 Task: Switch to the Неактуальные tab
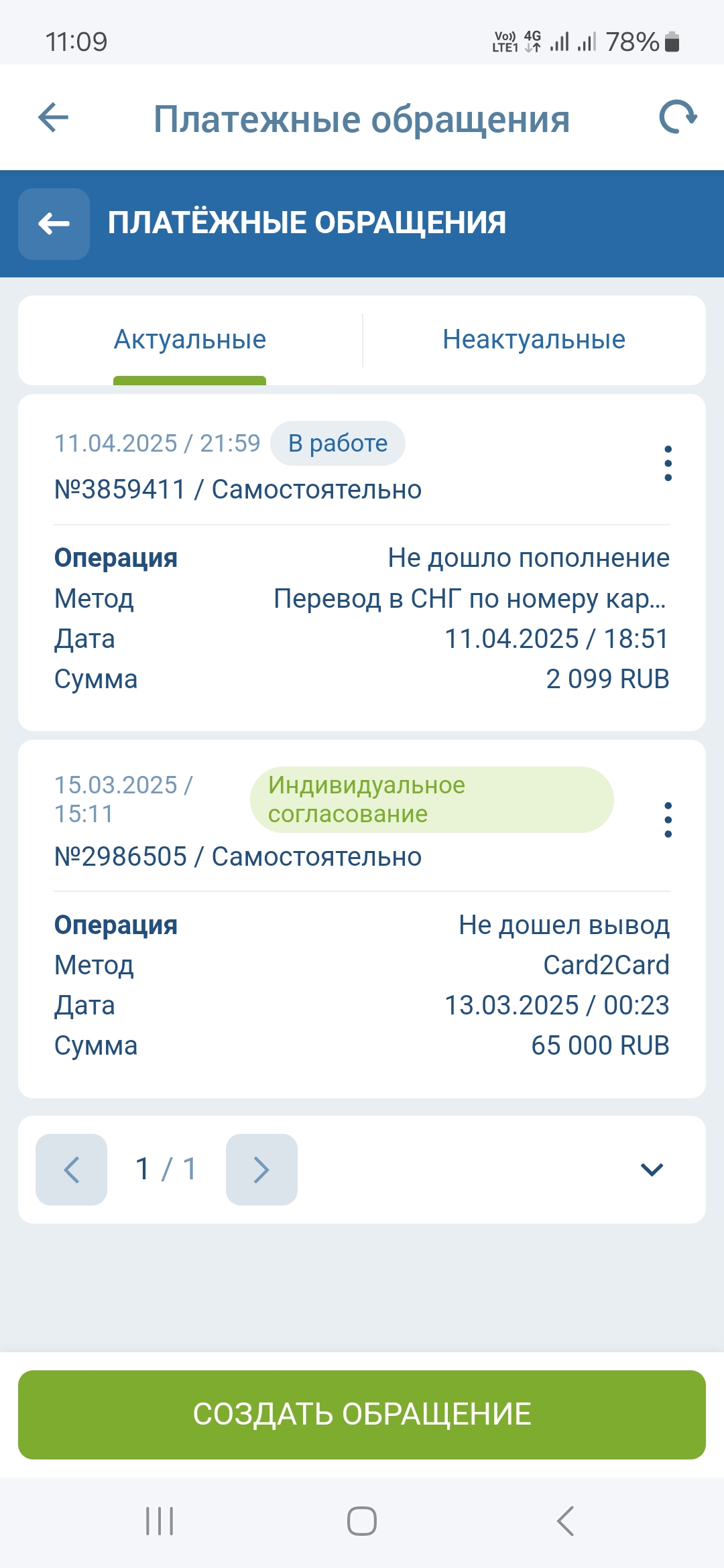[x=534, y=340]
